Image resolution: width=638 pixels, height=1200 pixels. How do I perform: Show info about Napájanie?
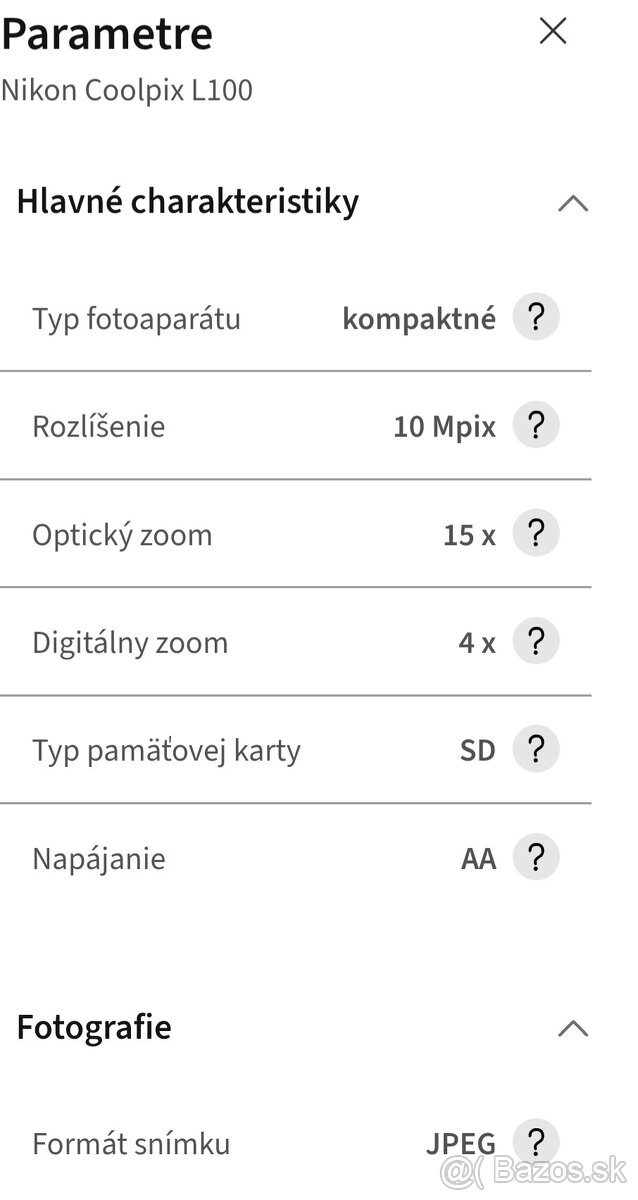point(536,857)
